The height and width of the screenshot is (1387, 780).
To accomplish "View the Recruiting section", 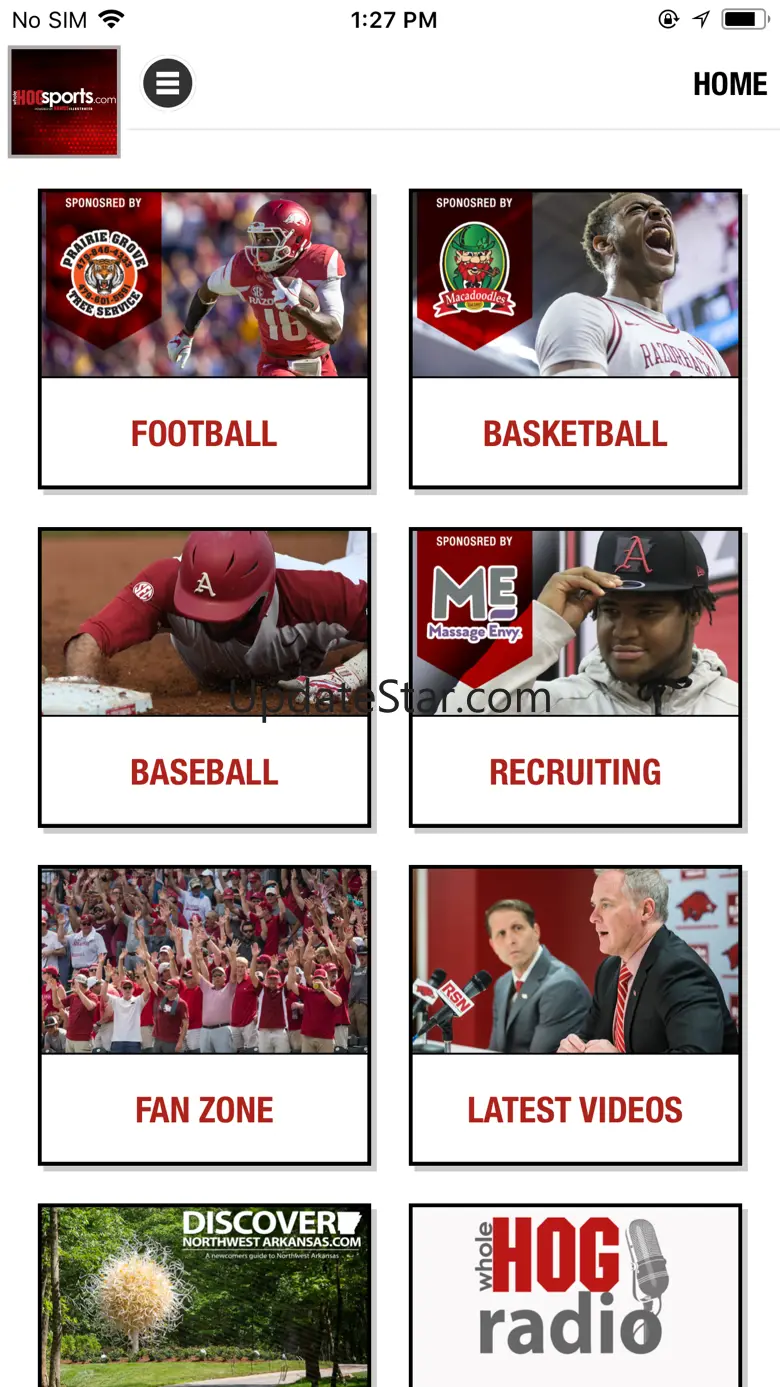I will click(x=575, y=677).
